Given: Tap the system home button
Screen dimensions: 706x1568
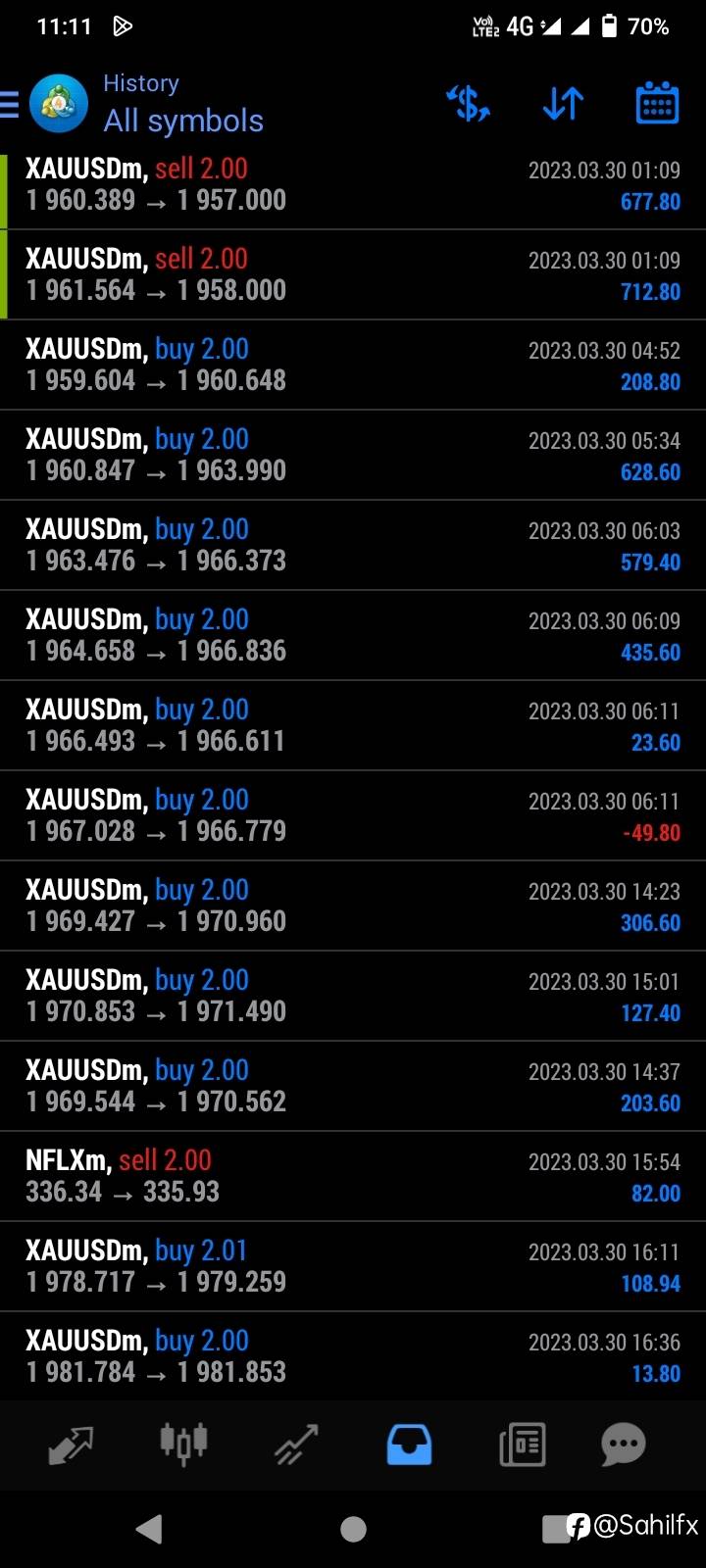Looking at the screenshot, I should 353,1529.
